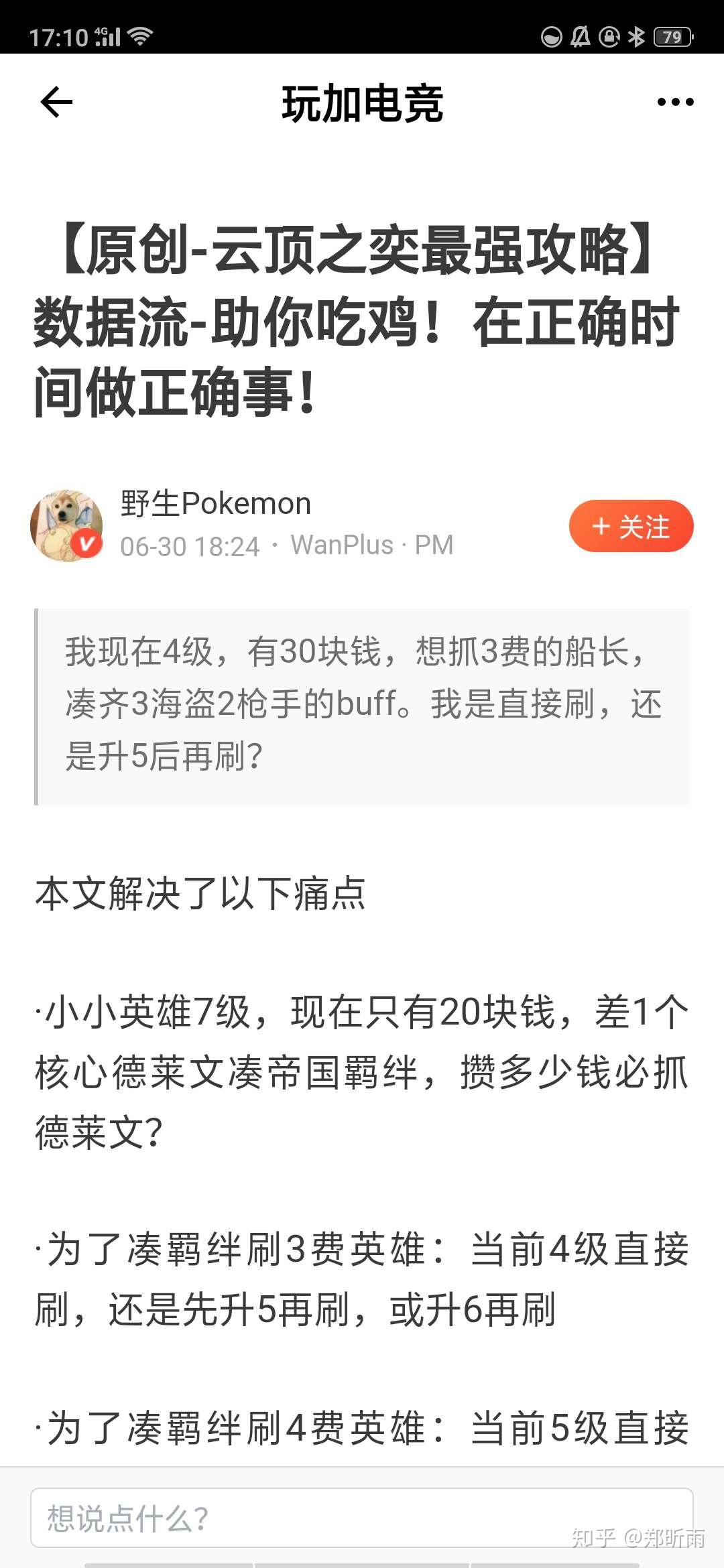Image resolution: width=724 pixels, height=1568 pixels.
Task: Follow author with the 关注 button
Action: coord(631,527)
